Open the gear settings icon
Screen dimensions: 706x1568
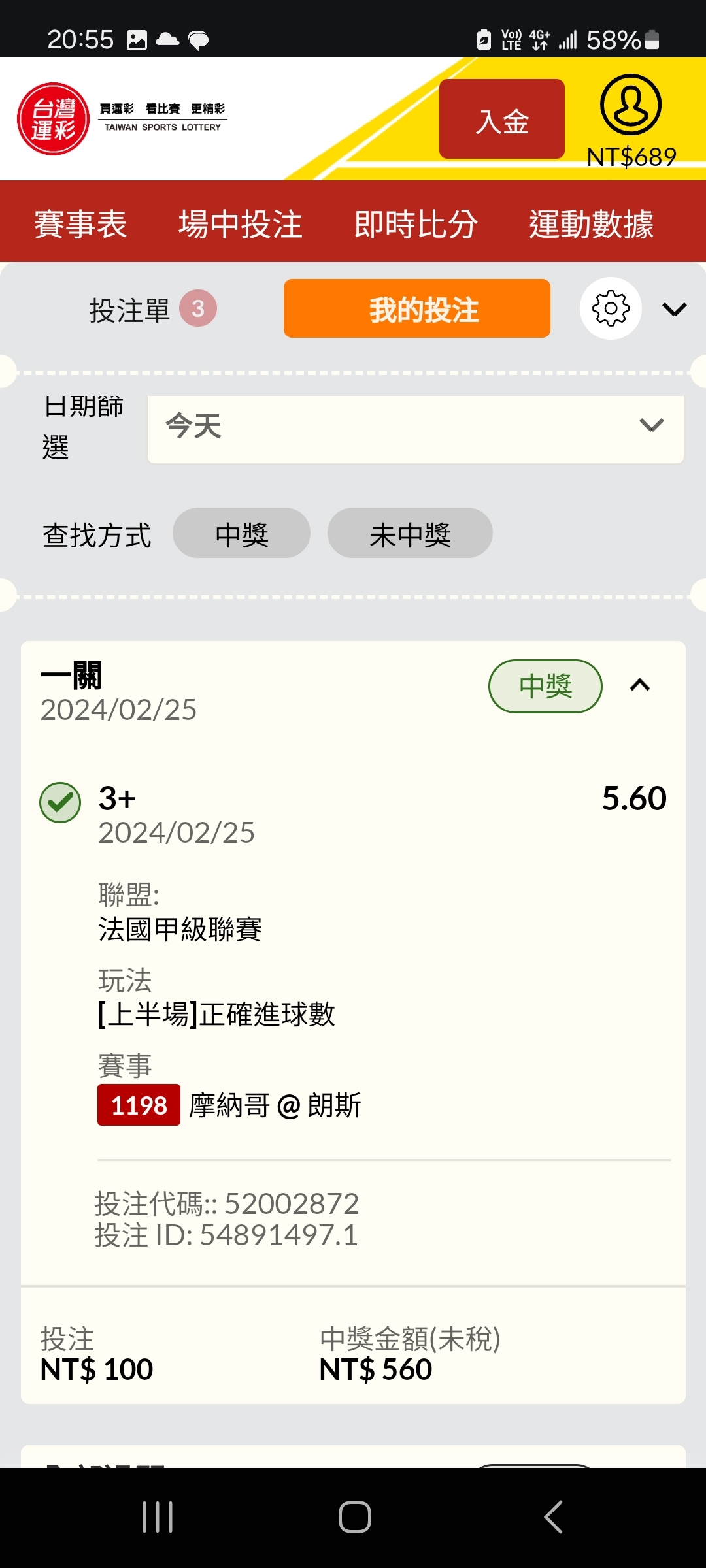[611, 308]
